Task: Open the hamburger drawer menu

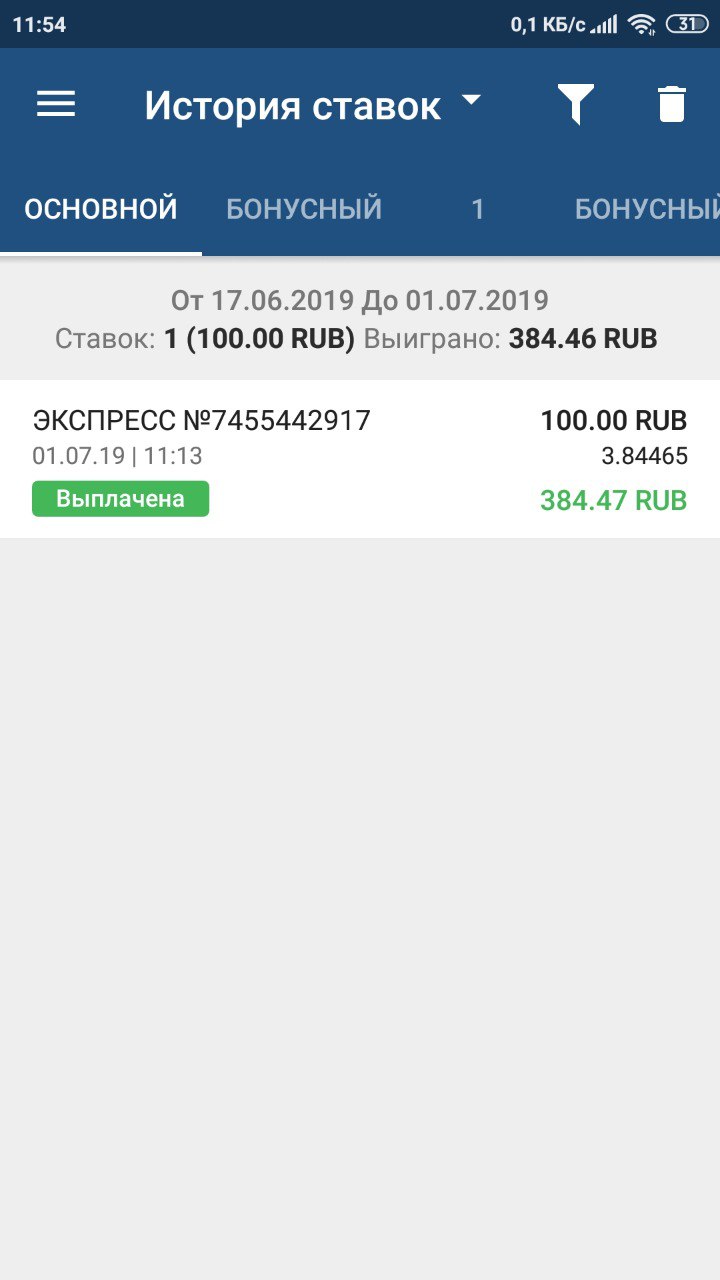Action: coord(56,104)
